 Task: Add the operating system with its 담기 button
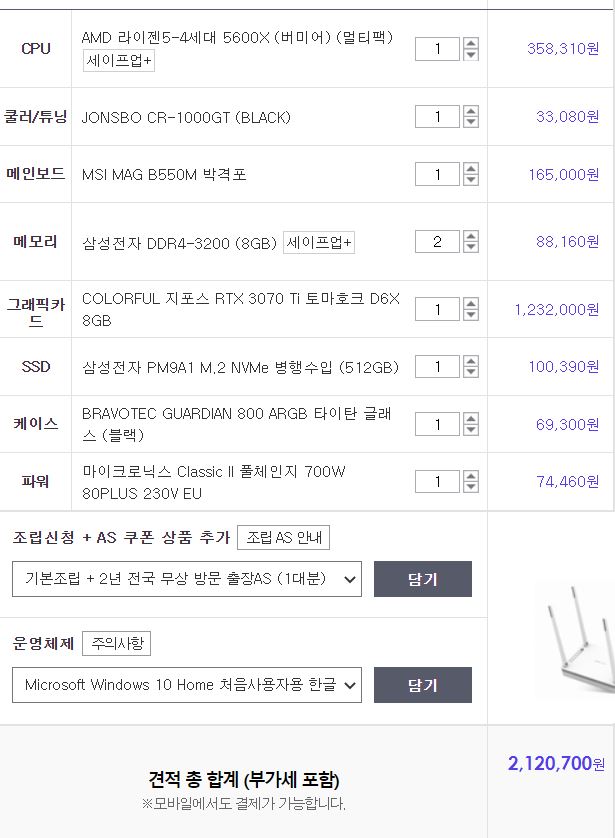(x=423, y=685)
